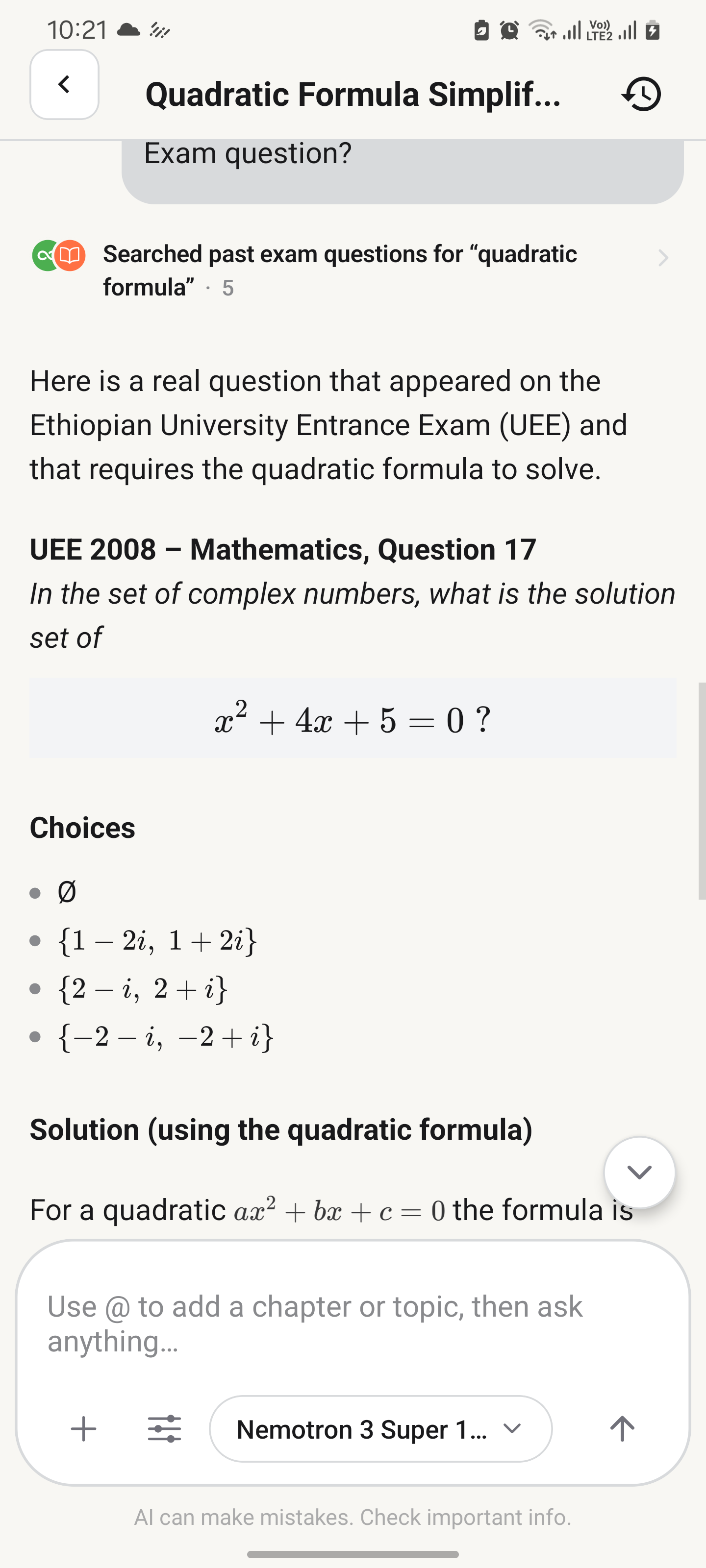Open the Nemotron 3 Super model dropdown
This screenshot has width=706, height=1568.
coord(381,1429)
